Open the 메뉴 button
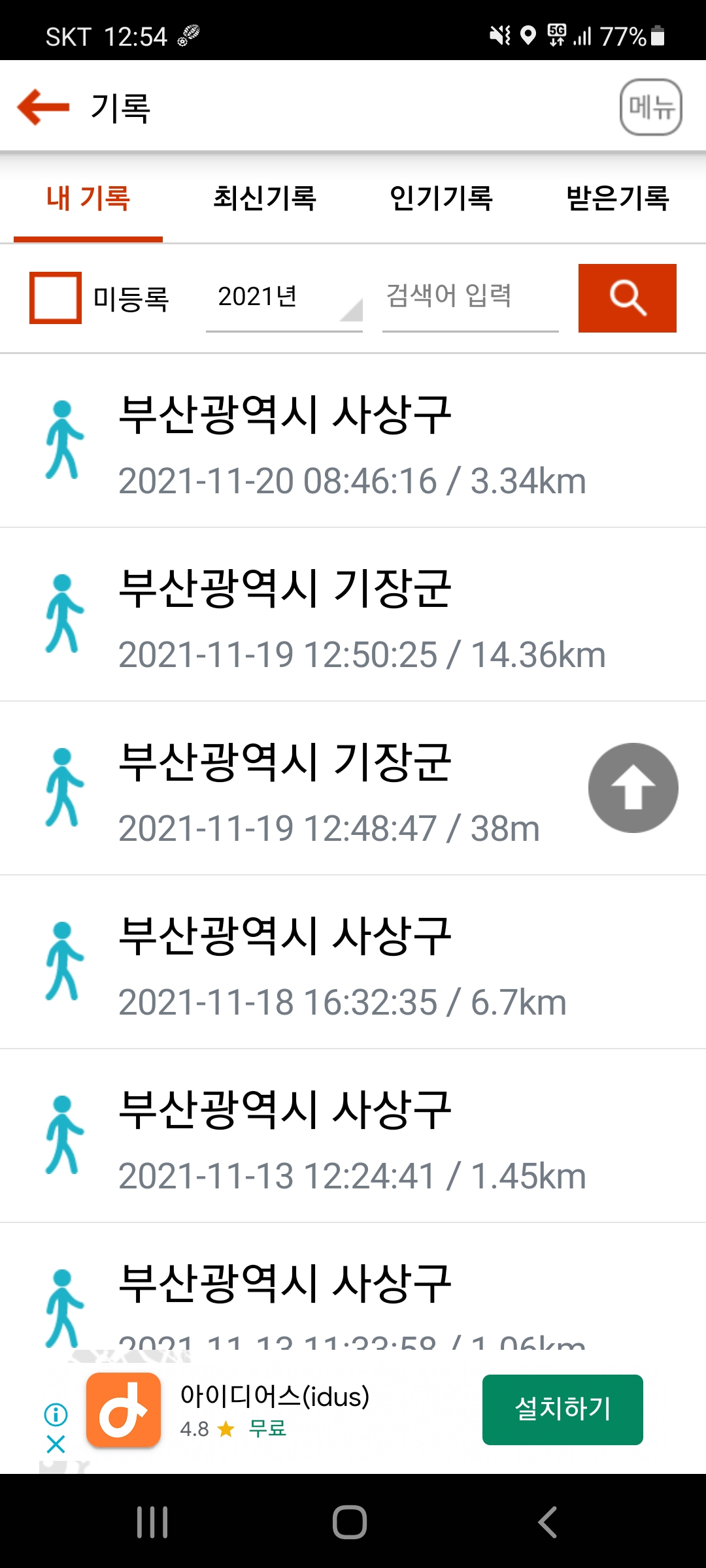 coord(650,107)
